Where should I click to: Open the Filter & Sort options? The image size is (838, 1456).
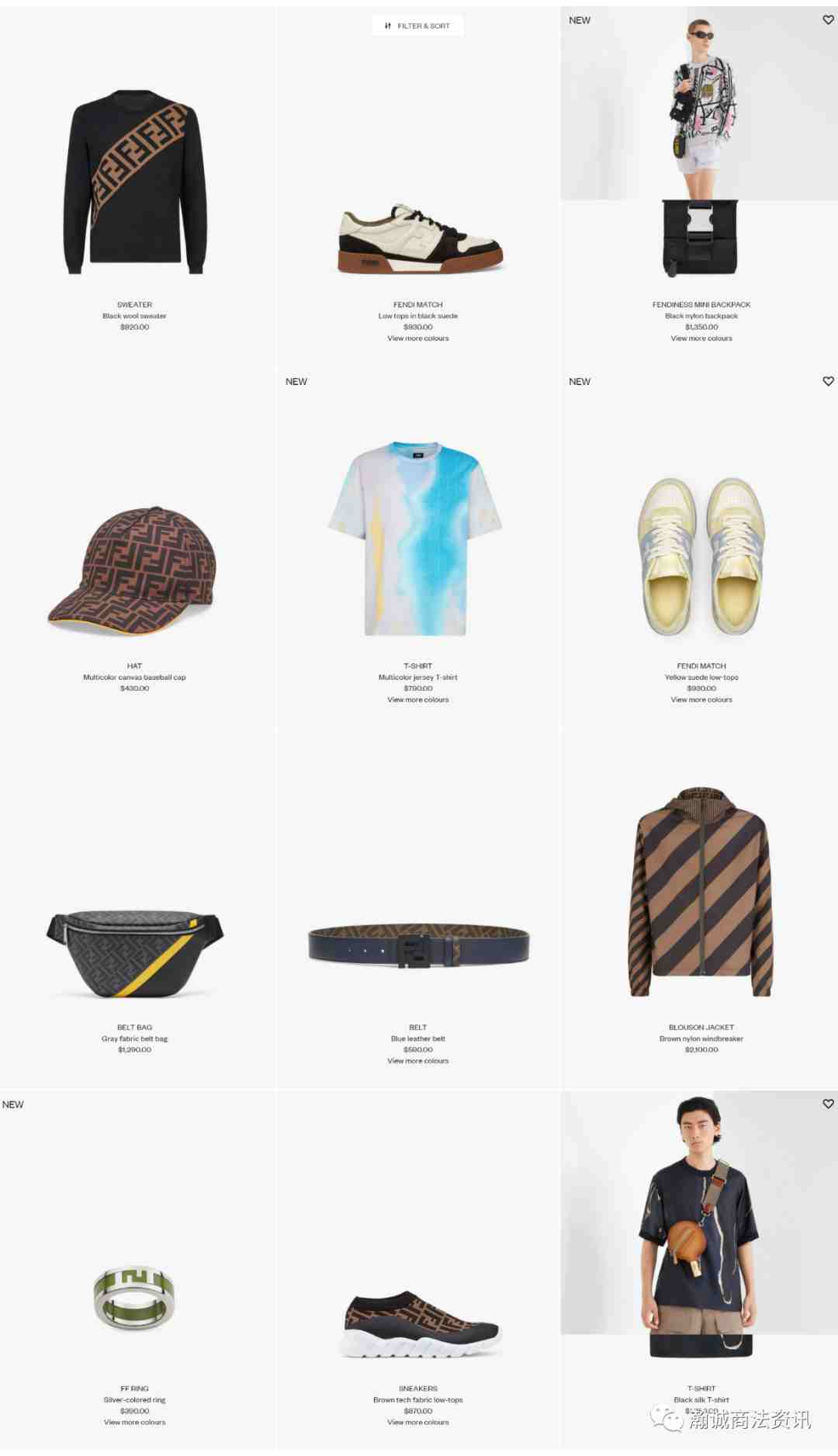tap(417, 26)
